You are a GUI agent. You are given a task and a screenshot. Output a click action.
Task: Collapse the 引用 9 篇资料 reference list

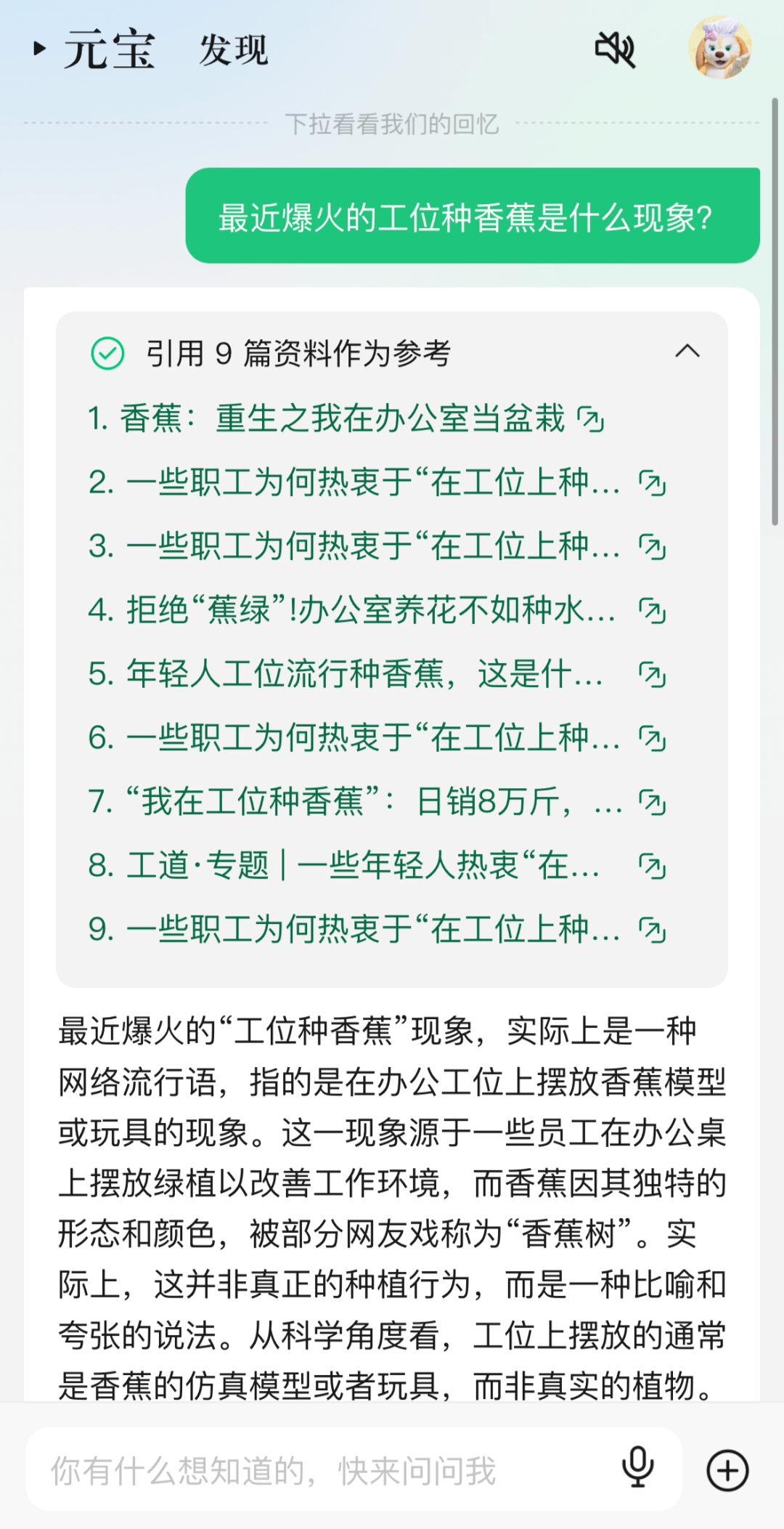[x=687, y=352]
